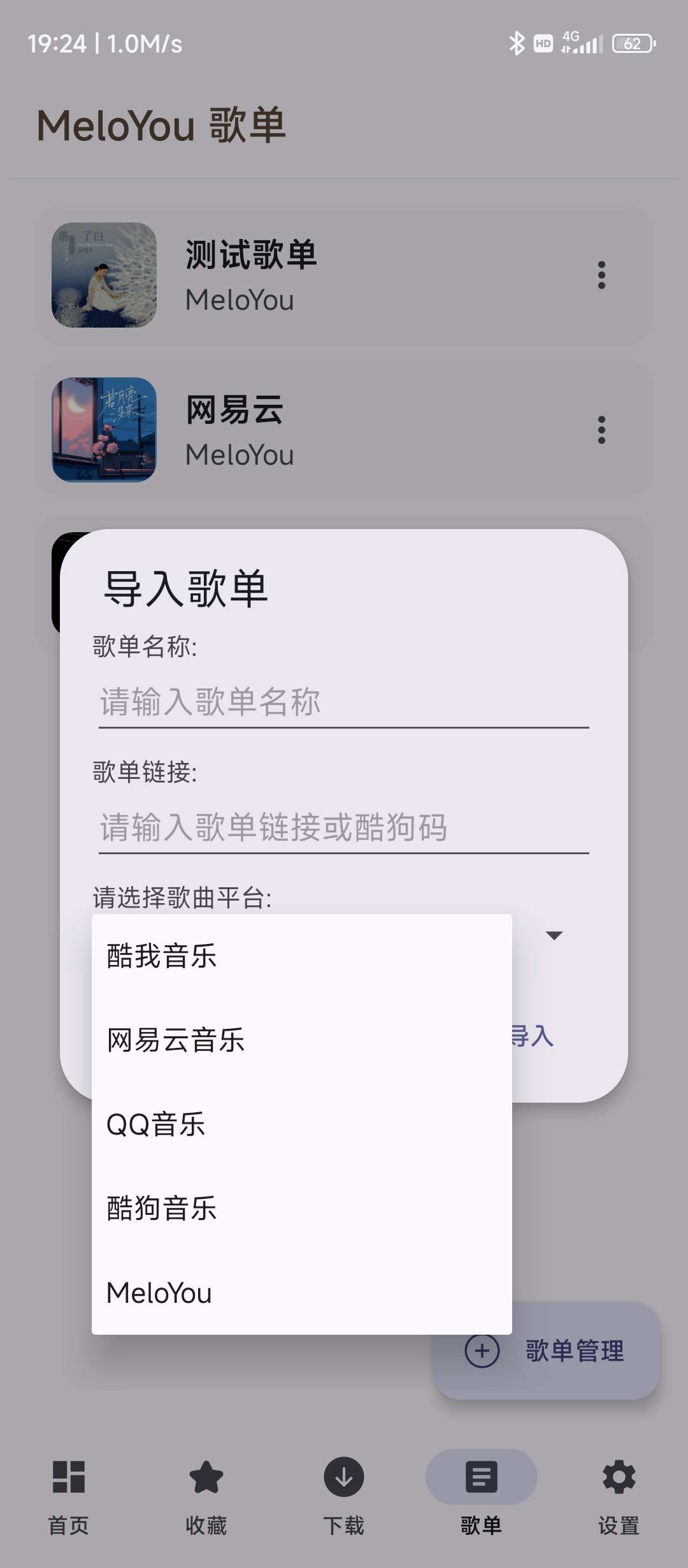This screenshot has height=1568, width=688.
Task: Open the 首页 home tab icon
Action: 68,1485
